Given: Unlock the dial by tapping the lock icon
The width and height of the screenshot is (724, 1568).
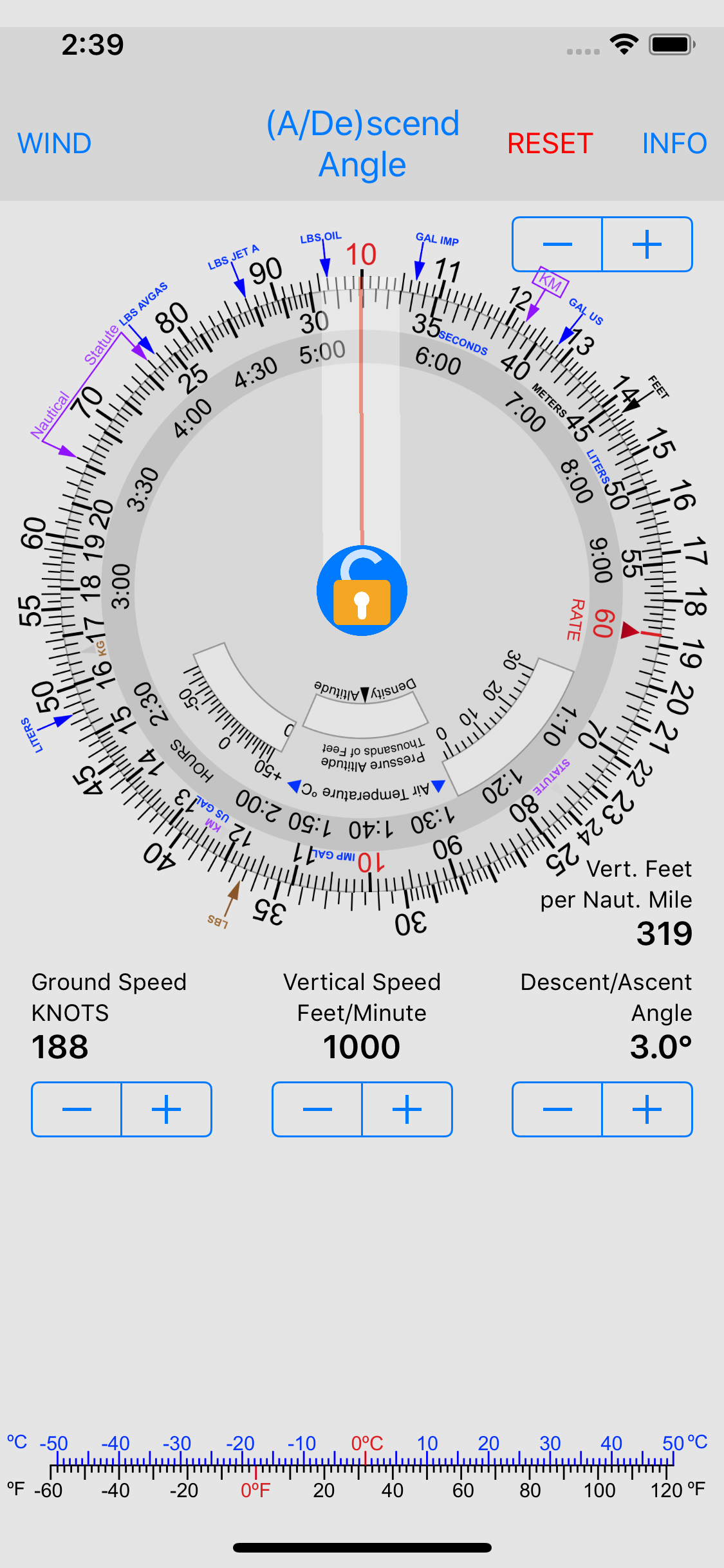Looking at the screenshot, I should [362, 590].
